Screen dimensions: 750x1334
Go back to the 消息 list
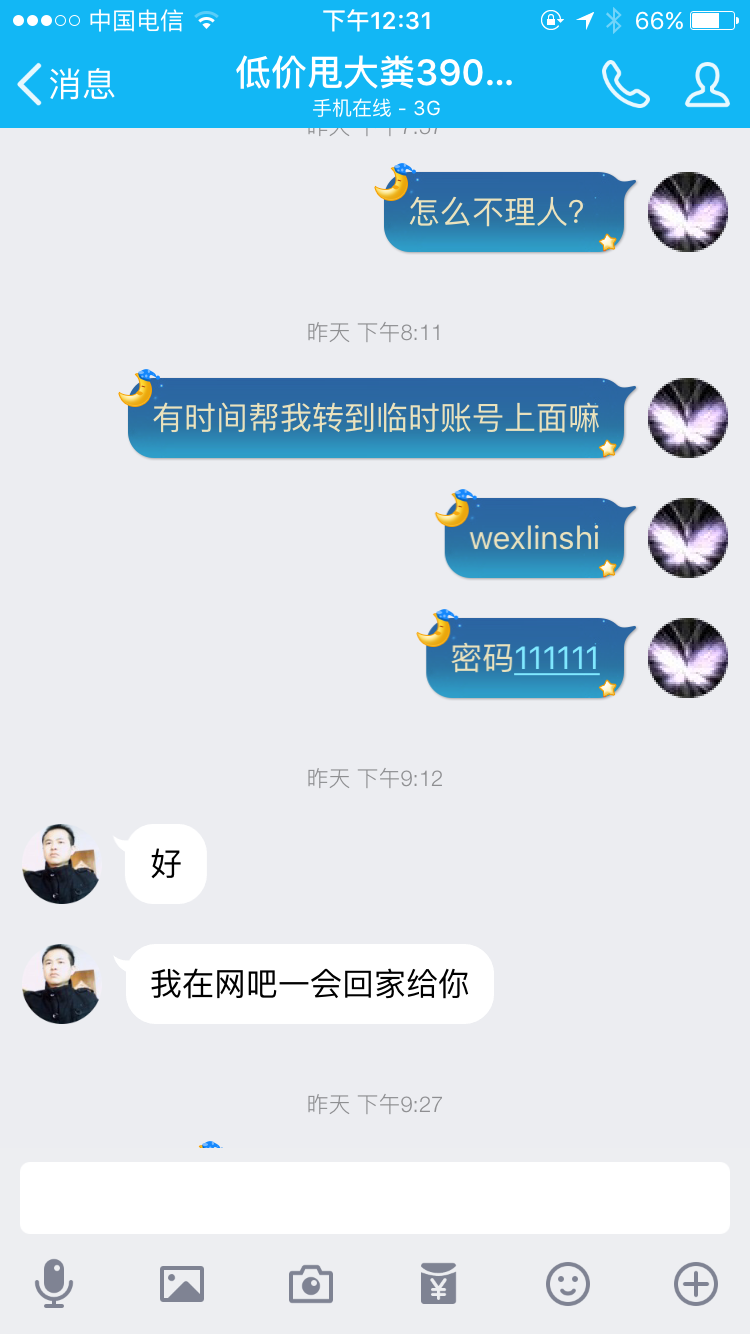point(66,84)
